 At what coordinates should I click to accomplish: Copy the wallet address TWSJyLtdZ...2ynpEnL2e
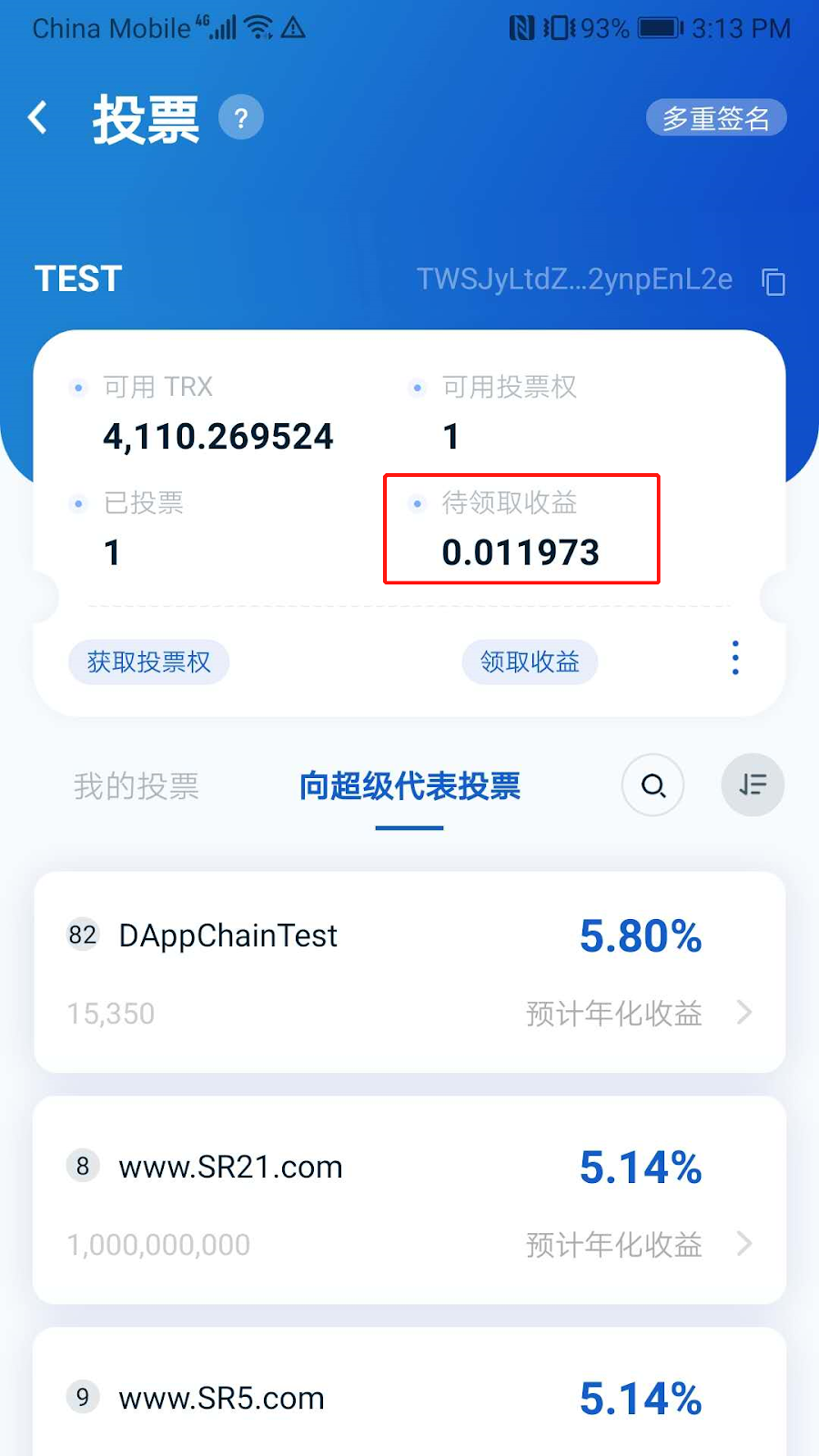(773, 282)
